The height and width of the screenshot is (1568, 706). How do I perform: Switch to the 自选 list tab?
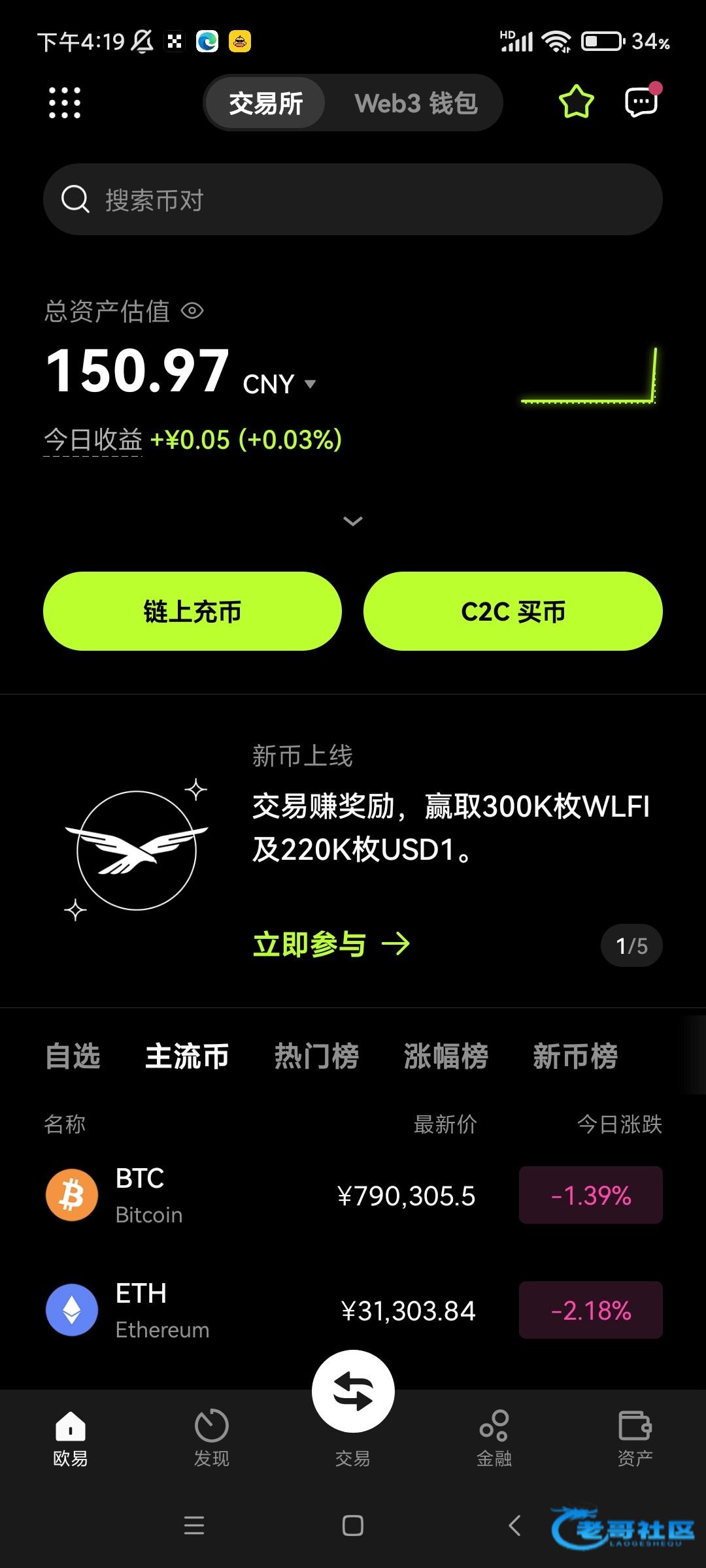coord(73,1056)
